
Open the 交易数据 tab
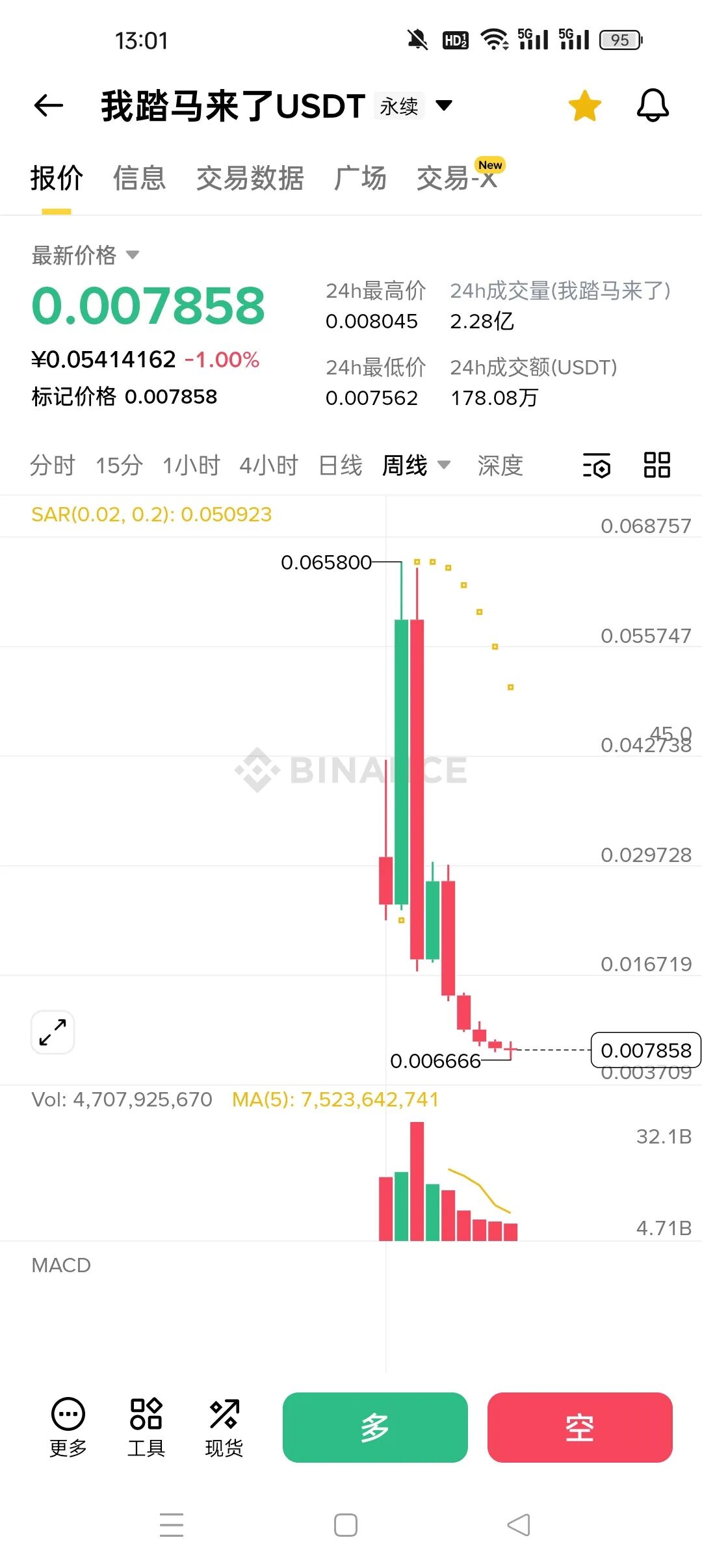point(252,177)
